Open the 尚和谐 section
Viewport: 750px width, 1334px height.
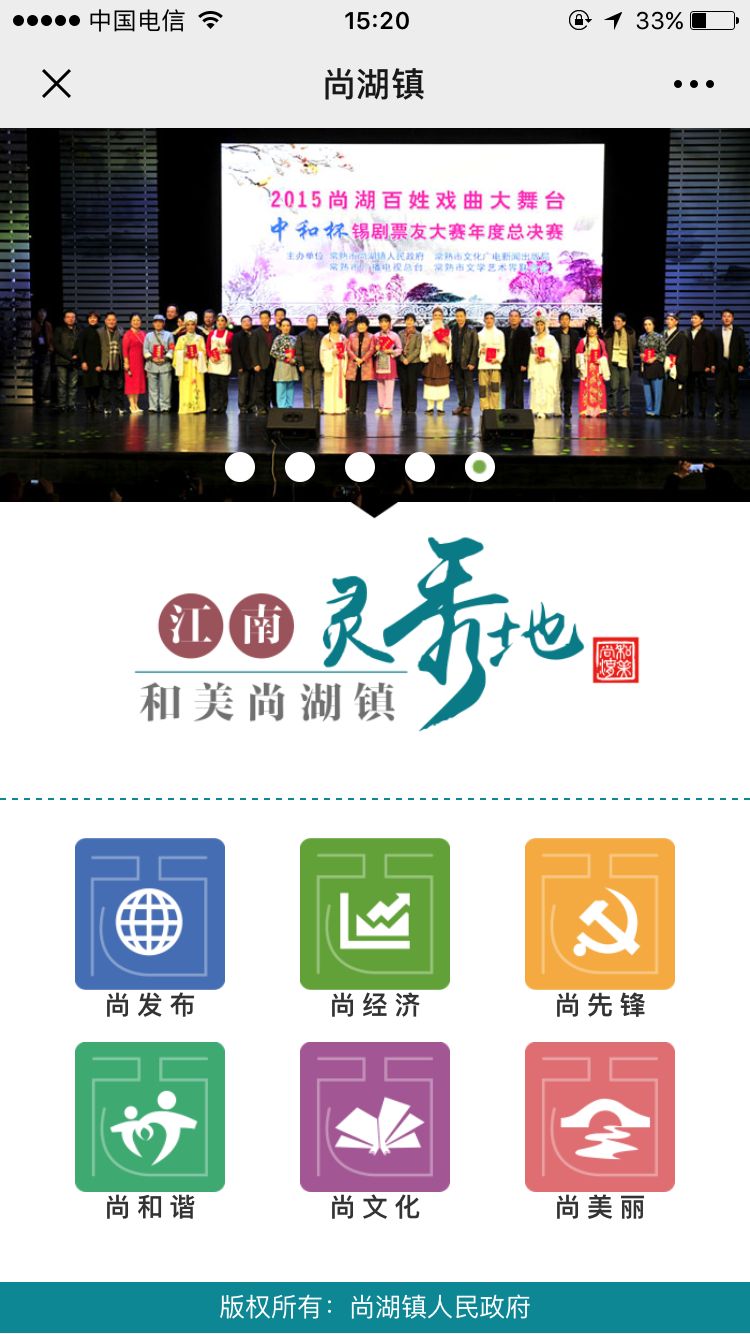[x=150, y=1117]
